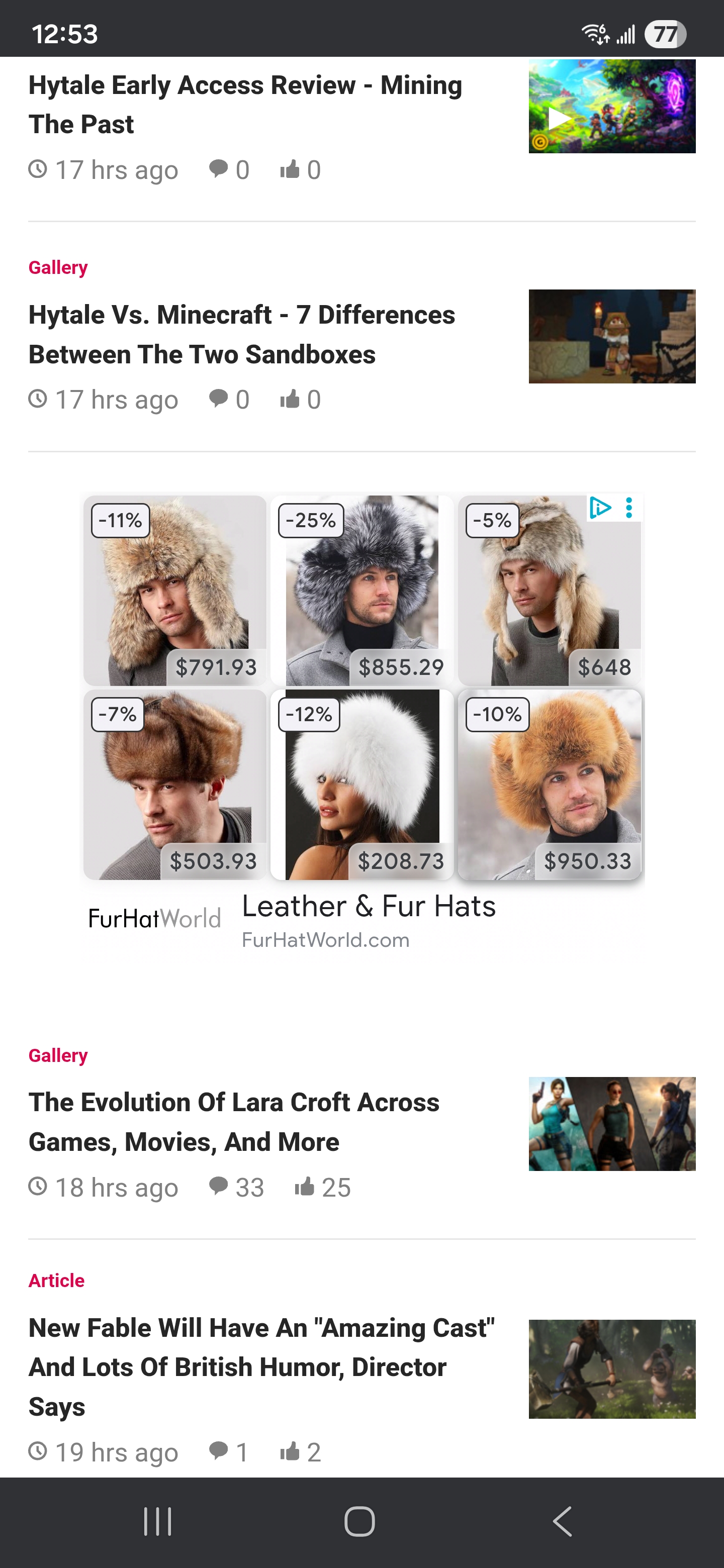
Task: Open Hytale Vs. Minecraft gallery headline
Action: tap(242, 335)
